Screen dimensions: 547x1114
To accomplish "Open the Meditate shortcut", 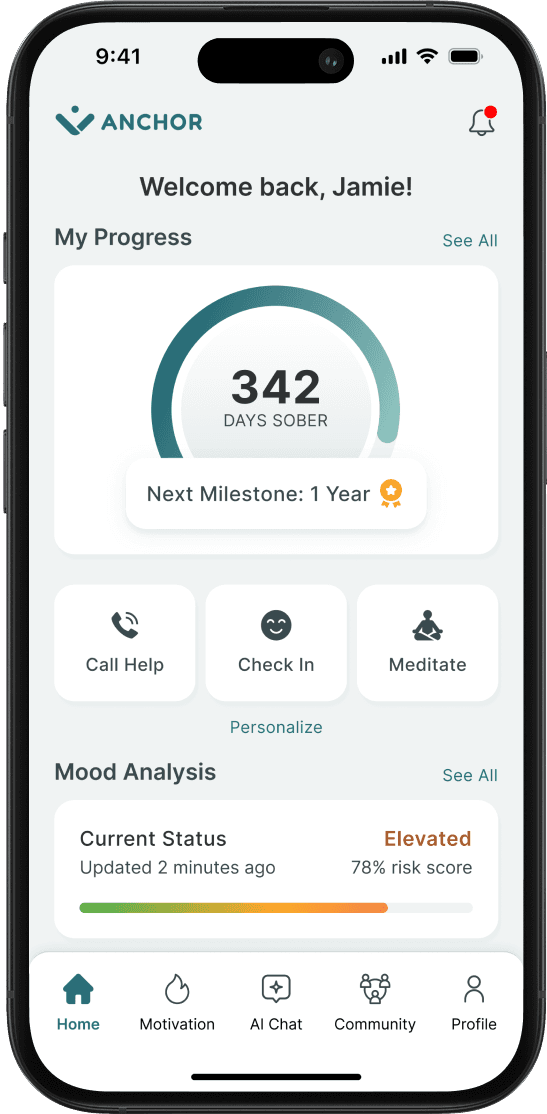I will (x=427, y=643).
